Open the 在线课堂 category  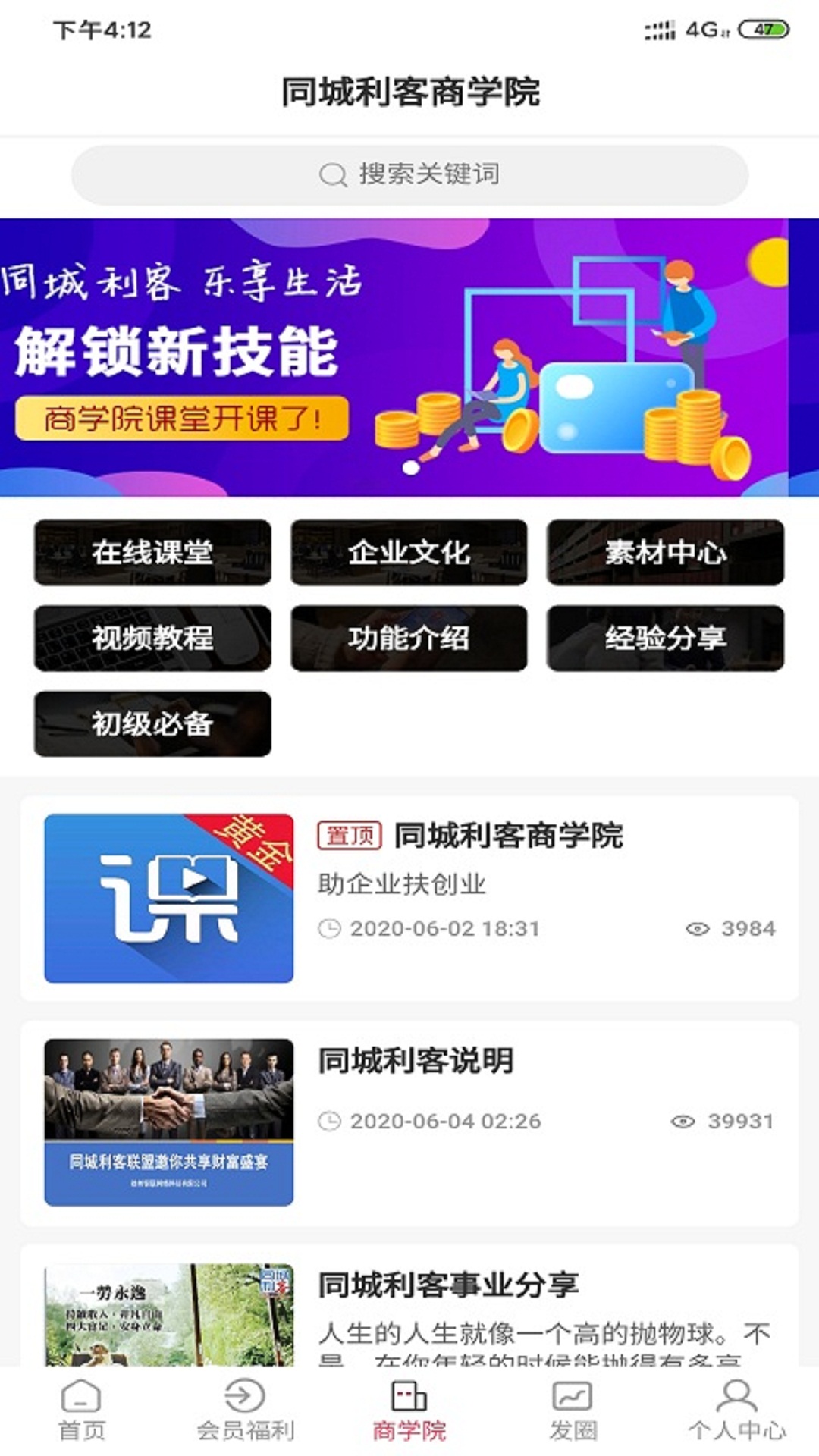click(x=152, y=552)
